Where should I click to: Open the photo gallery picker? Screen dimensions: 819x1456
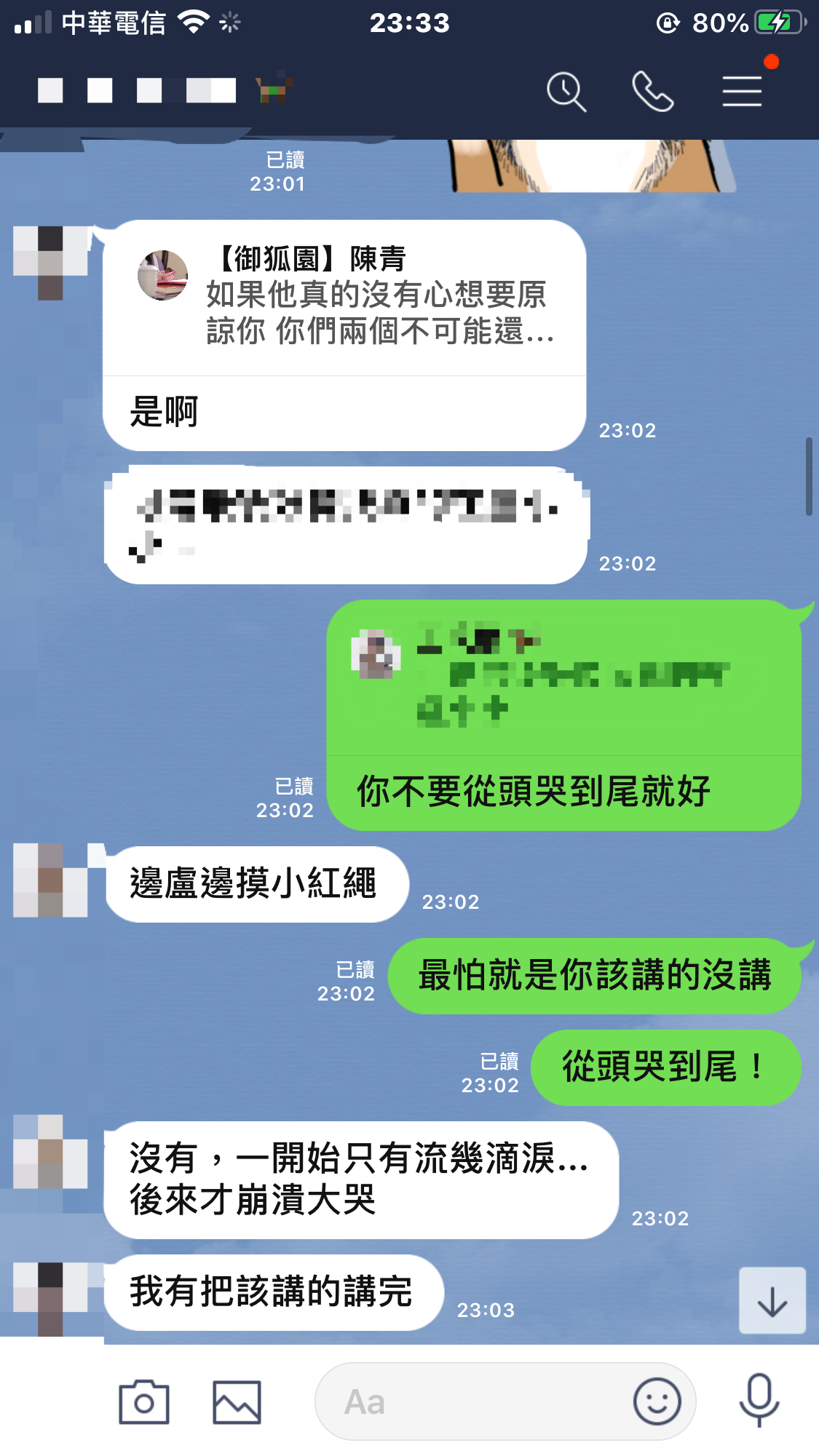[x=237, y=1401]
